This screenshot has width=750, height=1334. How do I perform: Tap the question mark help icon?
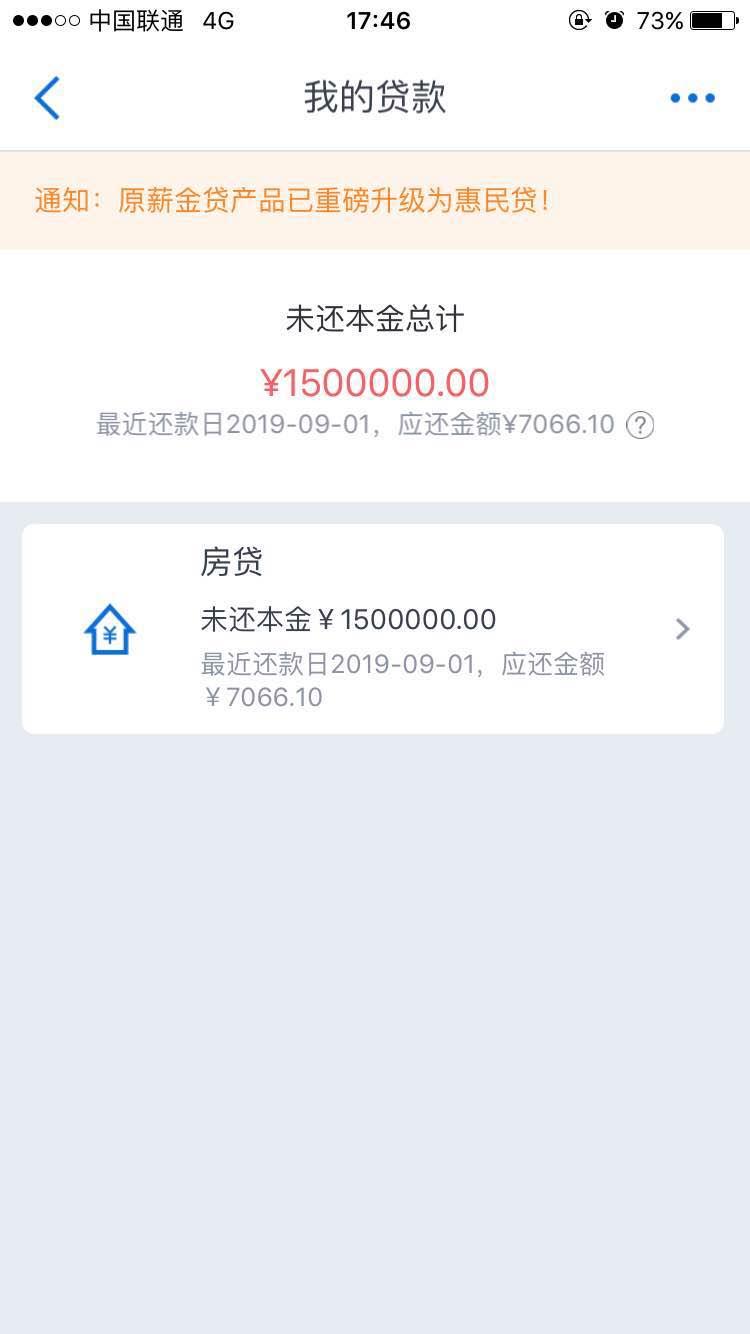(640, 425)
